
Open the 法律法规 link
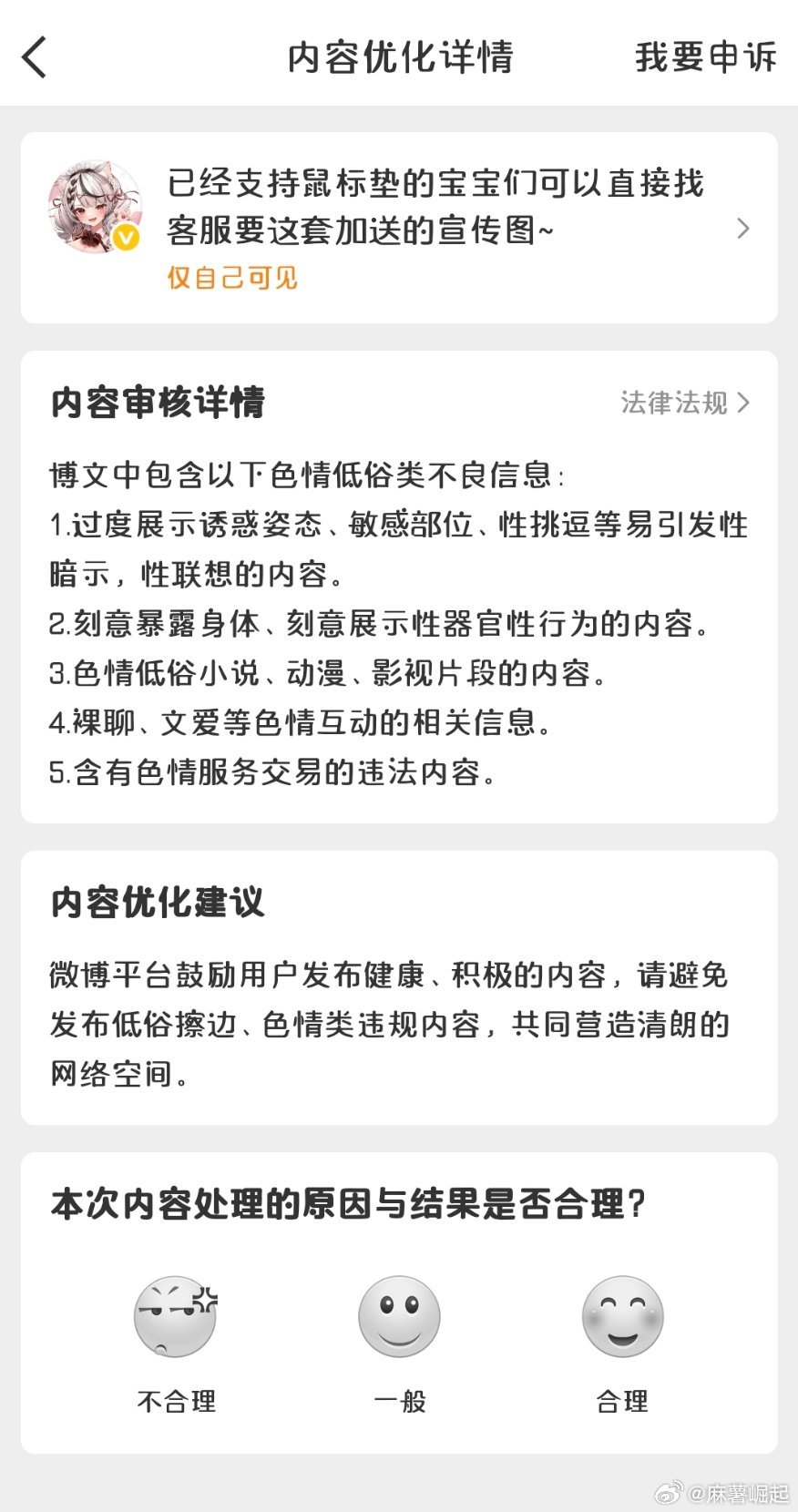pyautogui.click(x=685, y=402)
